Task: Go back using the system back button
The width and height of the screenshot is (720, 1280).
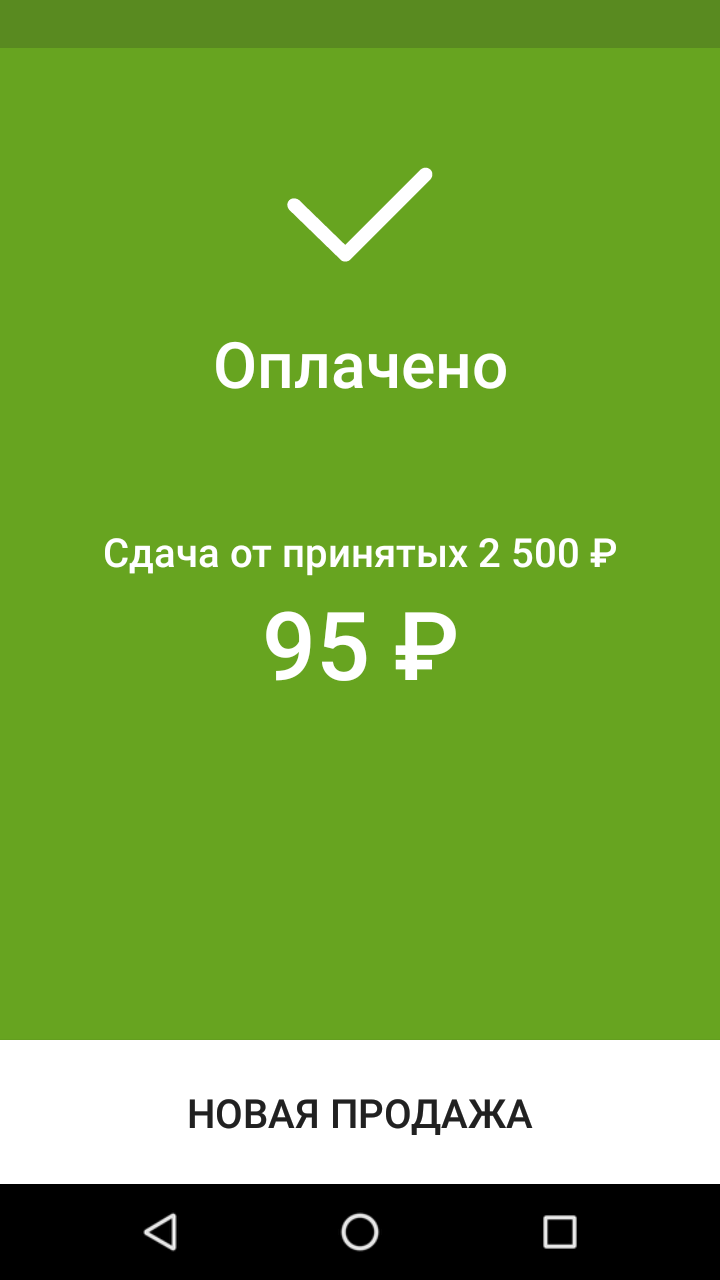Action: pyautogui.click(x=160, y=1231)
